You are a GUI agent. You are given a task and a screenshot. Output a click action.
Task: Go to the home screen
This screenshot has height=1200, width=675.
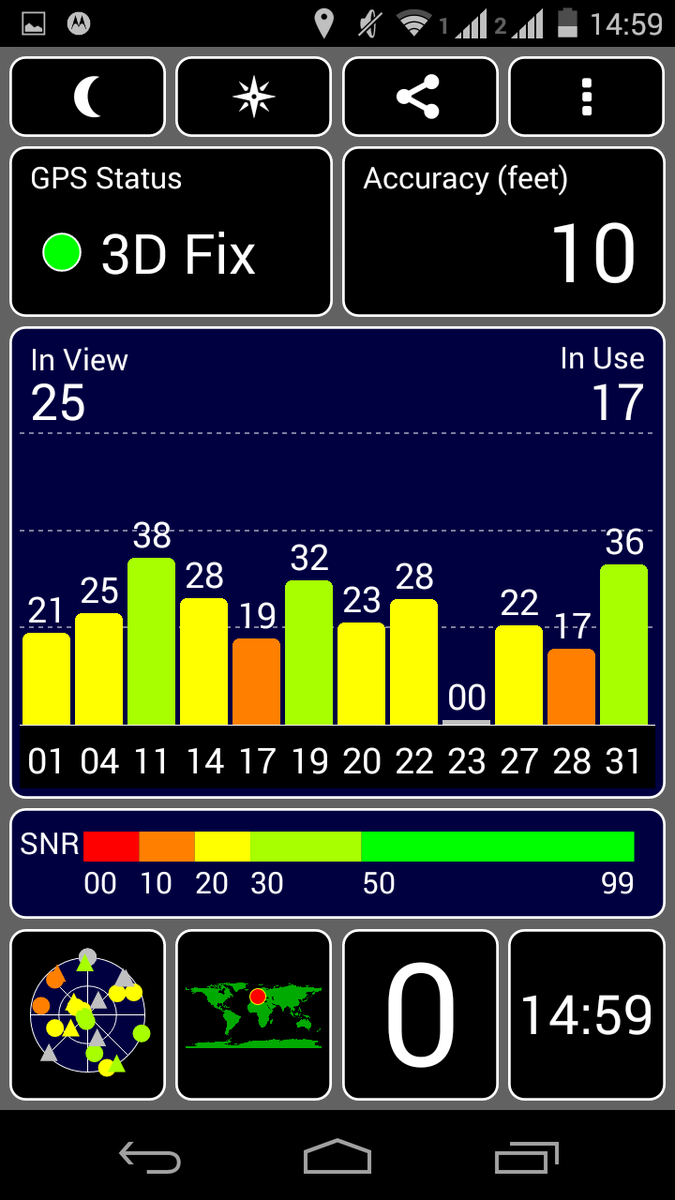click(x=337, y=1157)
